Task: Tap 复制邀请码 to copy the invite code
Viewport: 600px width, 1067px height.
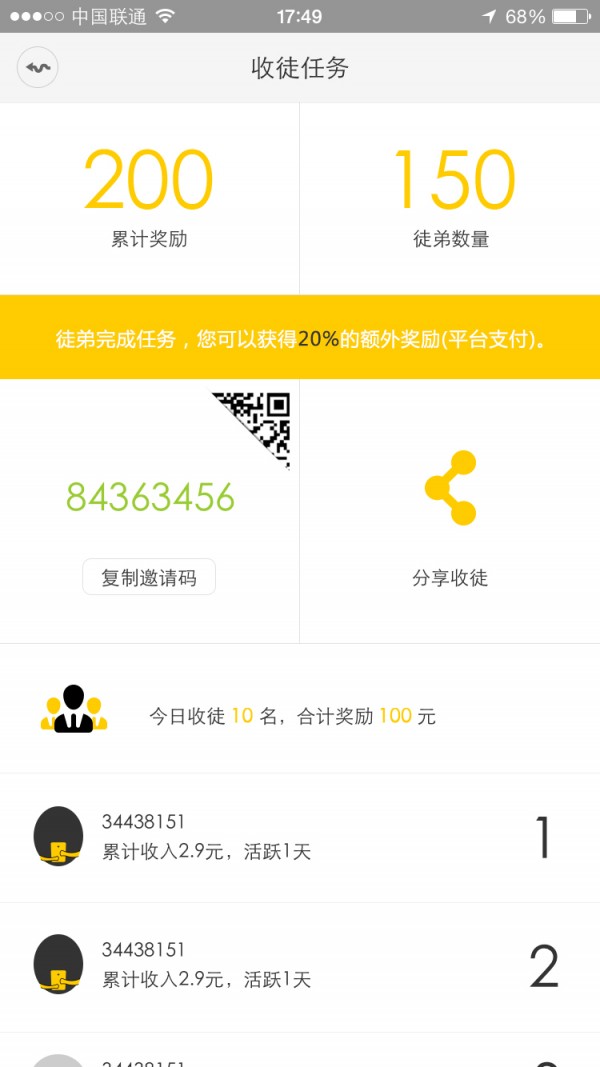Action: pos(149,577)
